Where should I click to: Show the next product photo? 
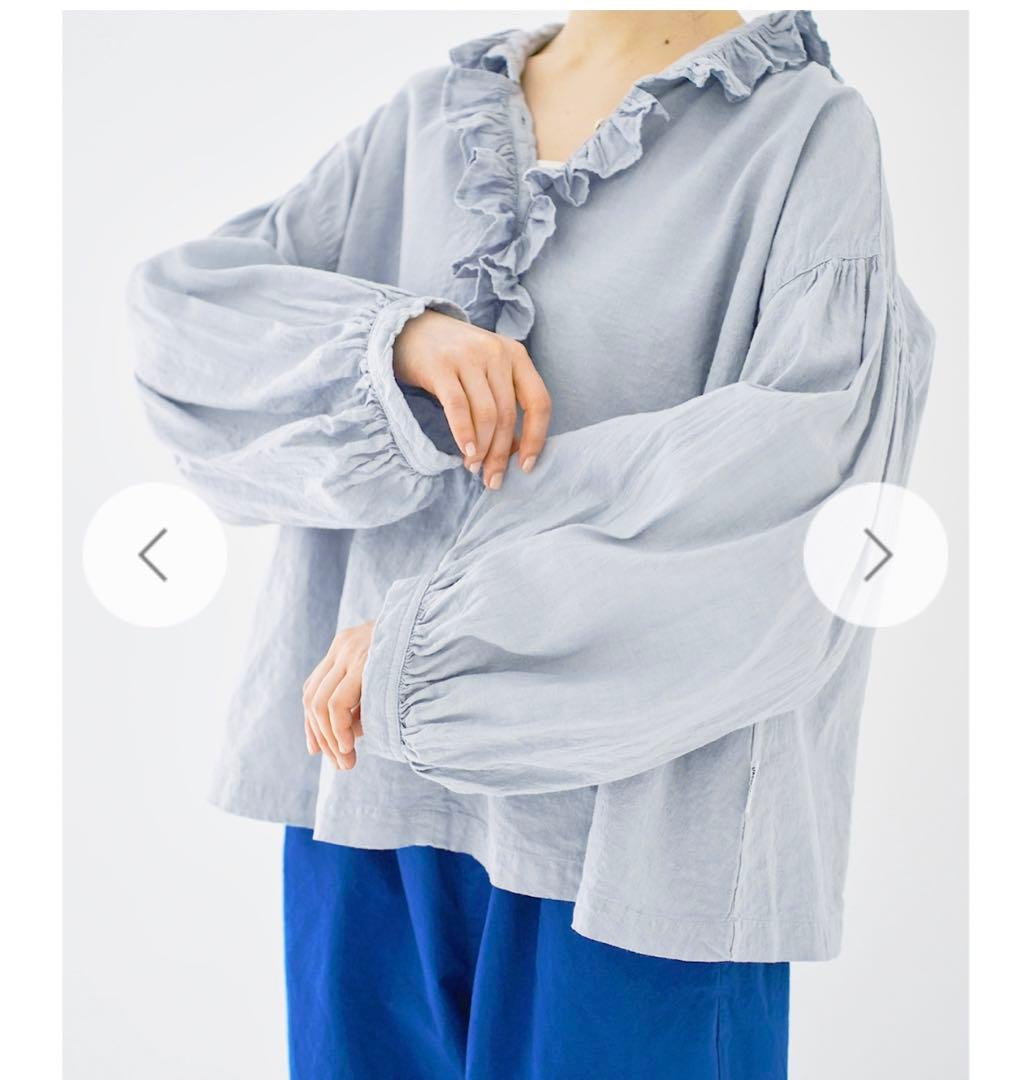click(x=875, y=555)
